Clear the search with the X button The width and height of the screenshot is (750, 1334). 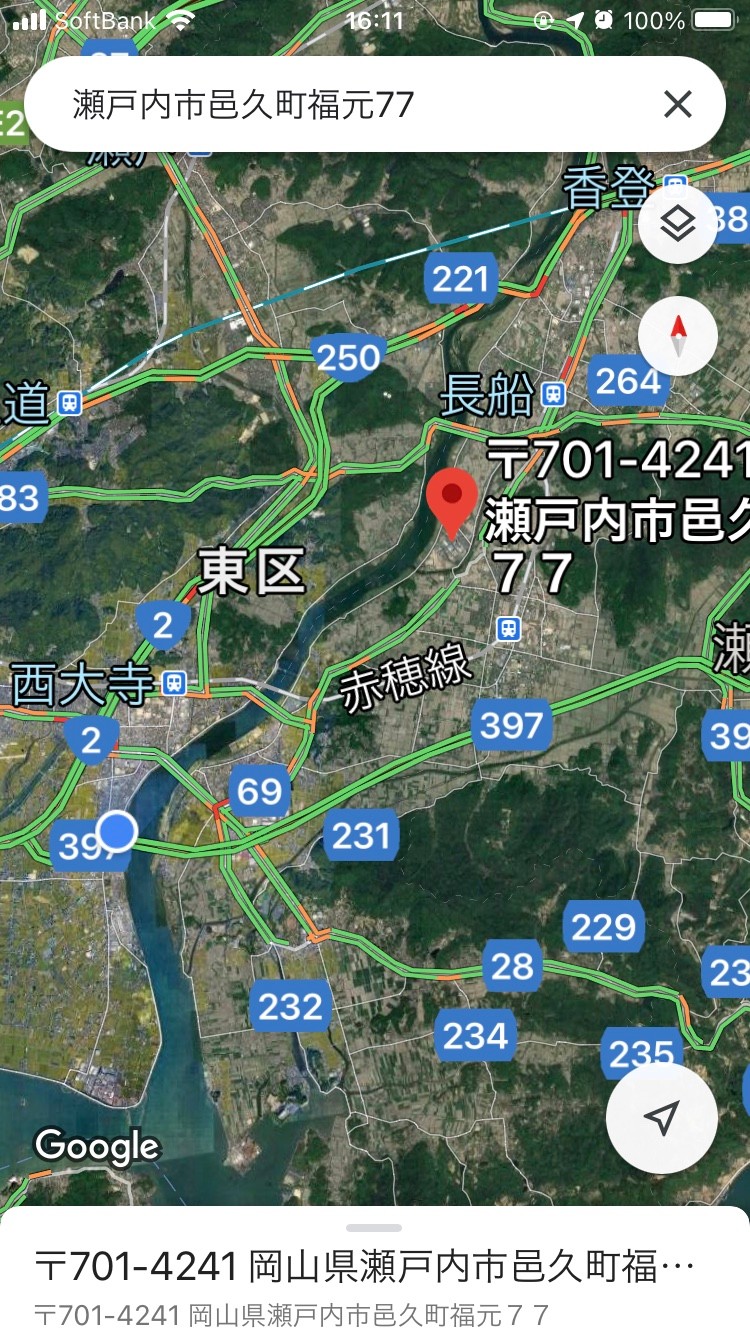pyautogui.click(x=678, y=104)
